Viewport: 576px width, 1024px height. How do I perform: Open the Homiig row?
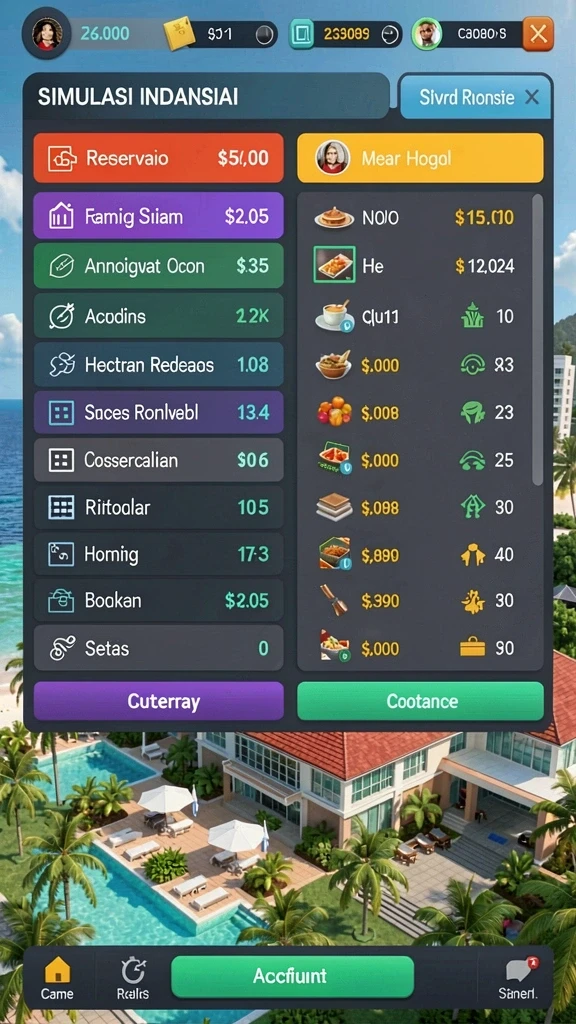tap(159, 554)
